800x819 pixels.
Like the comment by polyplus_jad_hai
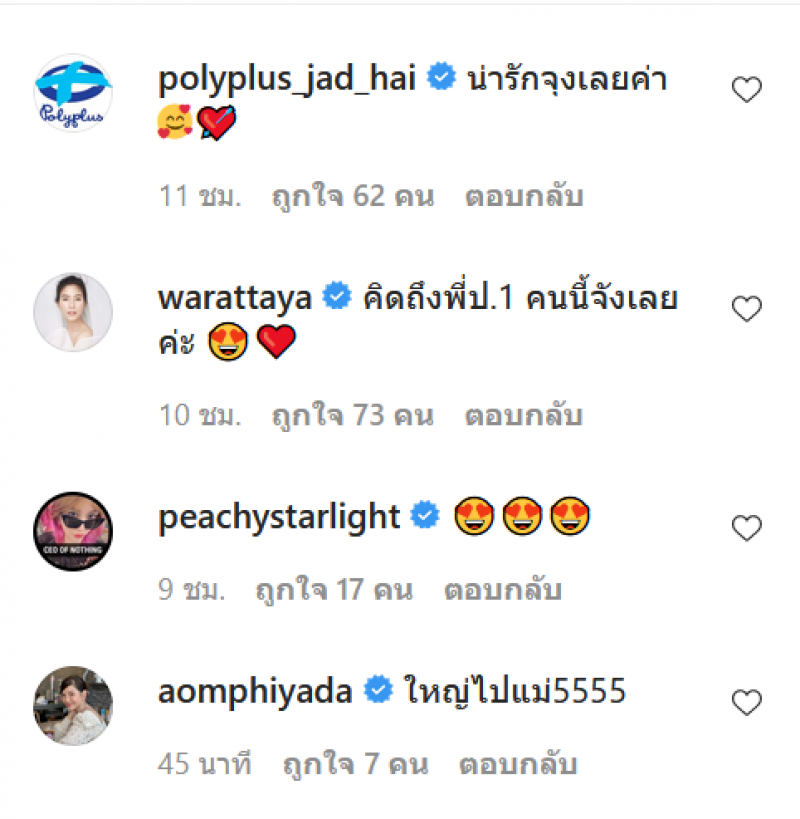click(747, 91)
